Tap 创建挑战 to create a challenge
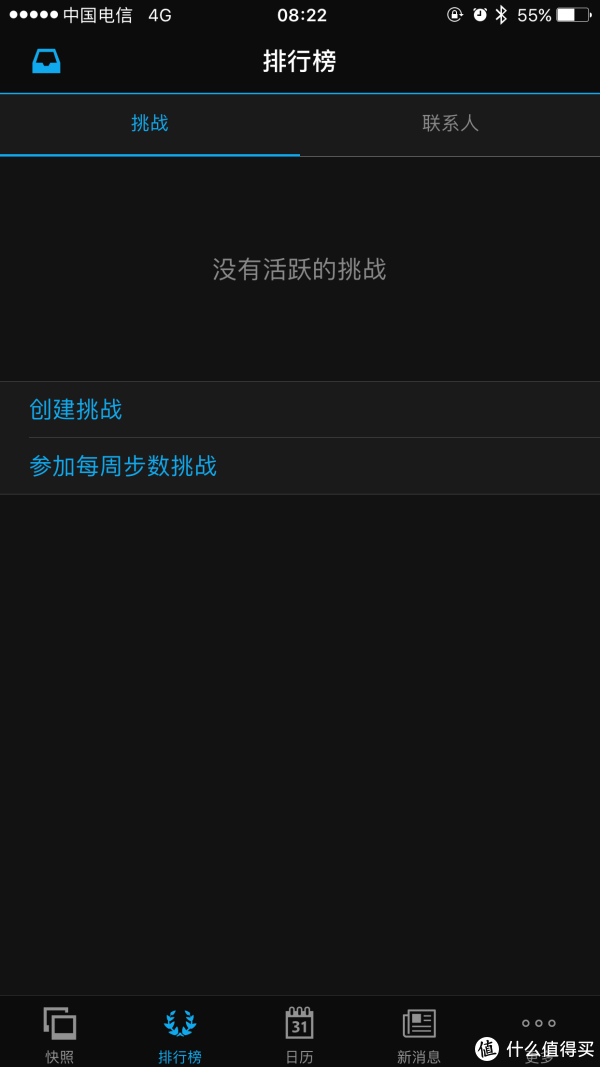Screen dimensions: 600x1067 pyautogui.click(x=300, y=410)
